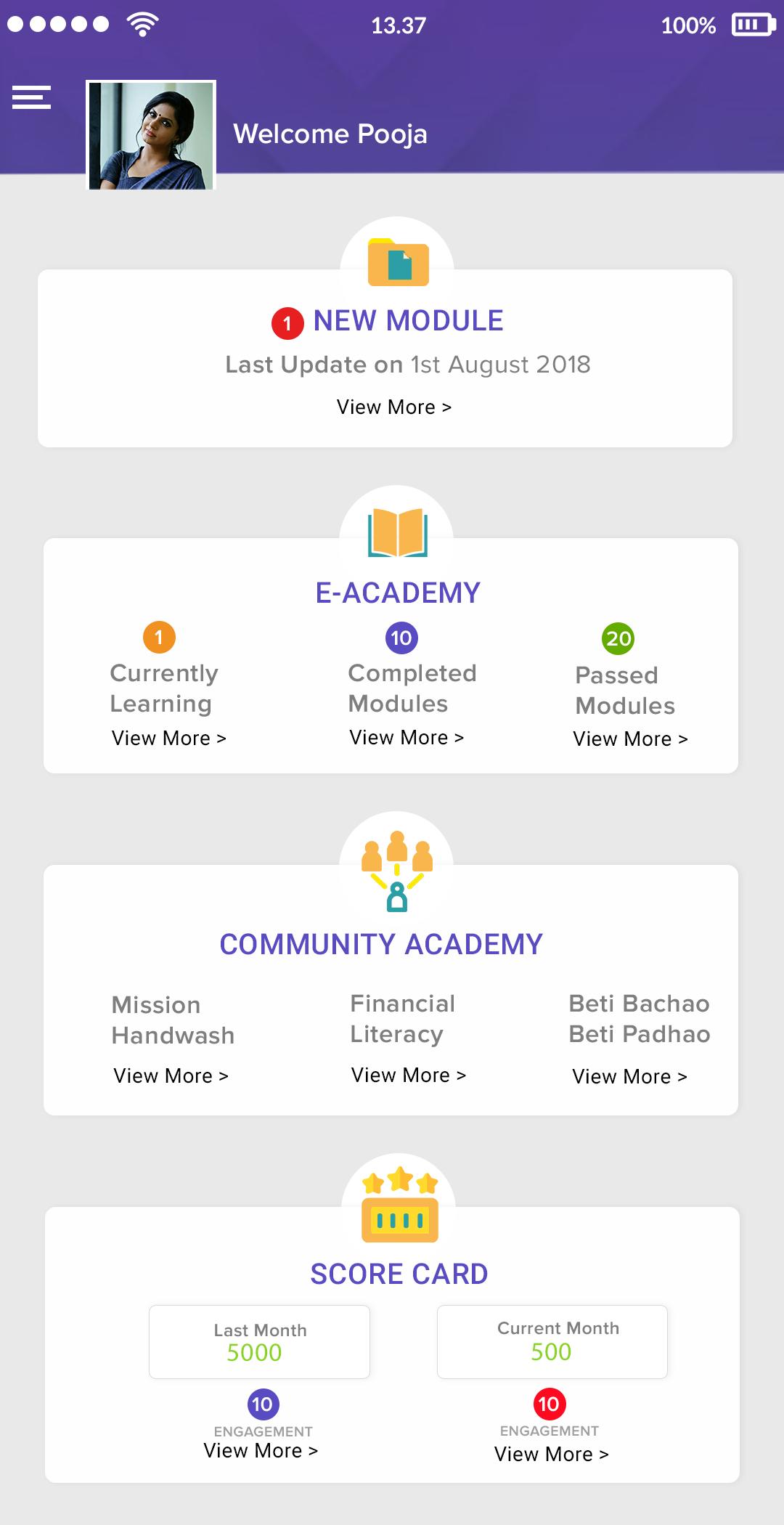Screen dimensions: 784x1525
Task: View more on Beti Bachao Beti Padhao
Action: click(629, 1077)
